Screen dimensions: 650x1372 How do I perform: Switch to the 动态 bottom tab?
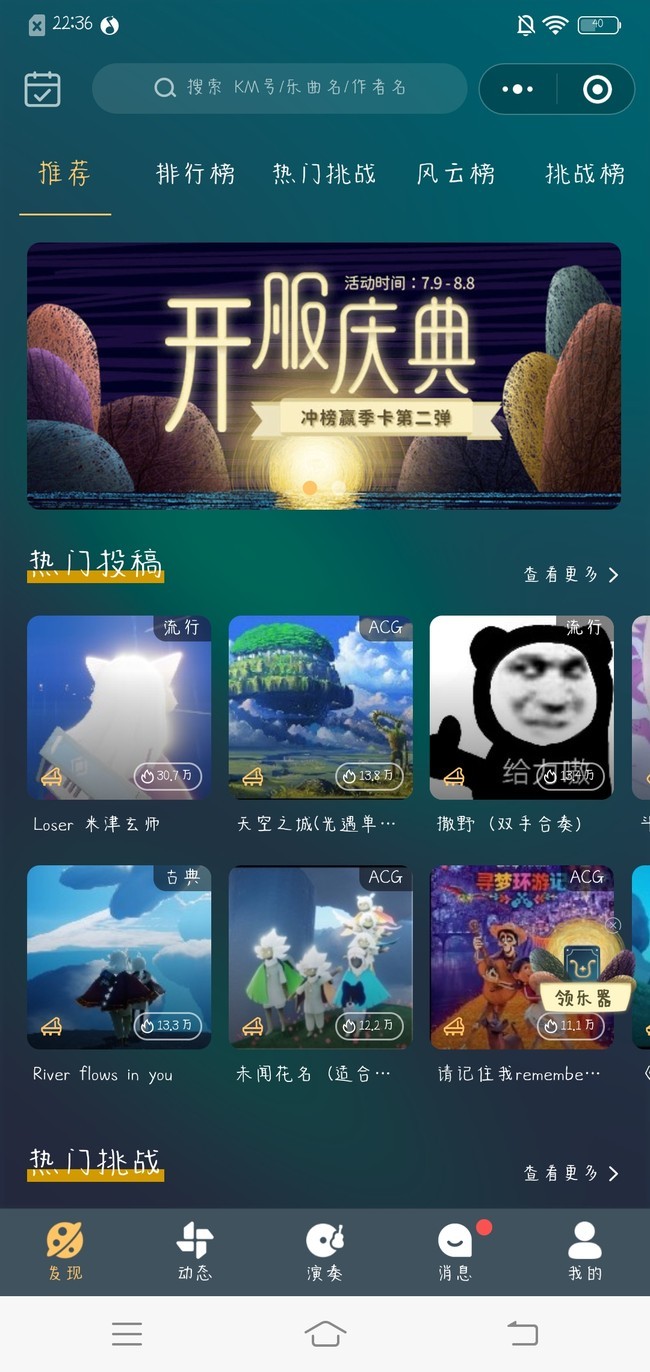coord(195,1251)
